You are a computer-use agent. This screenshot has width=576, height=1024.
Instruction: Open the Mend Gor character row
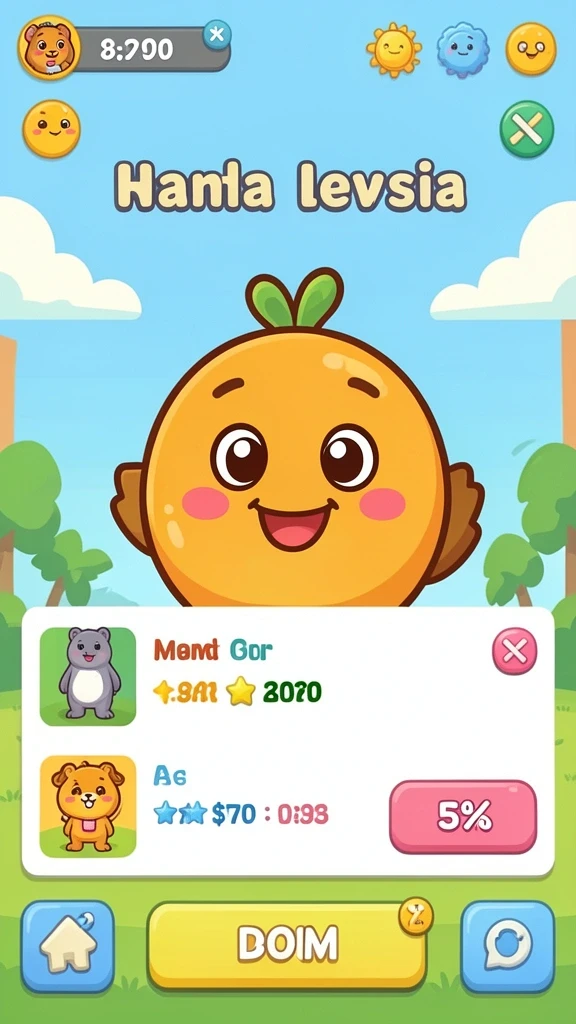tap(287, 677)
